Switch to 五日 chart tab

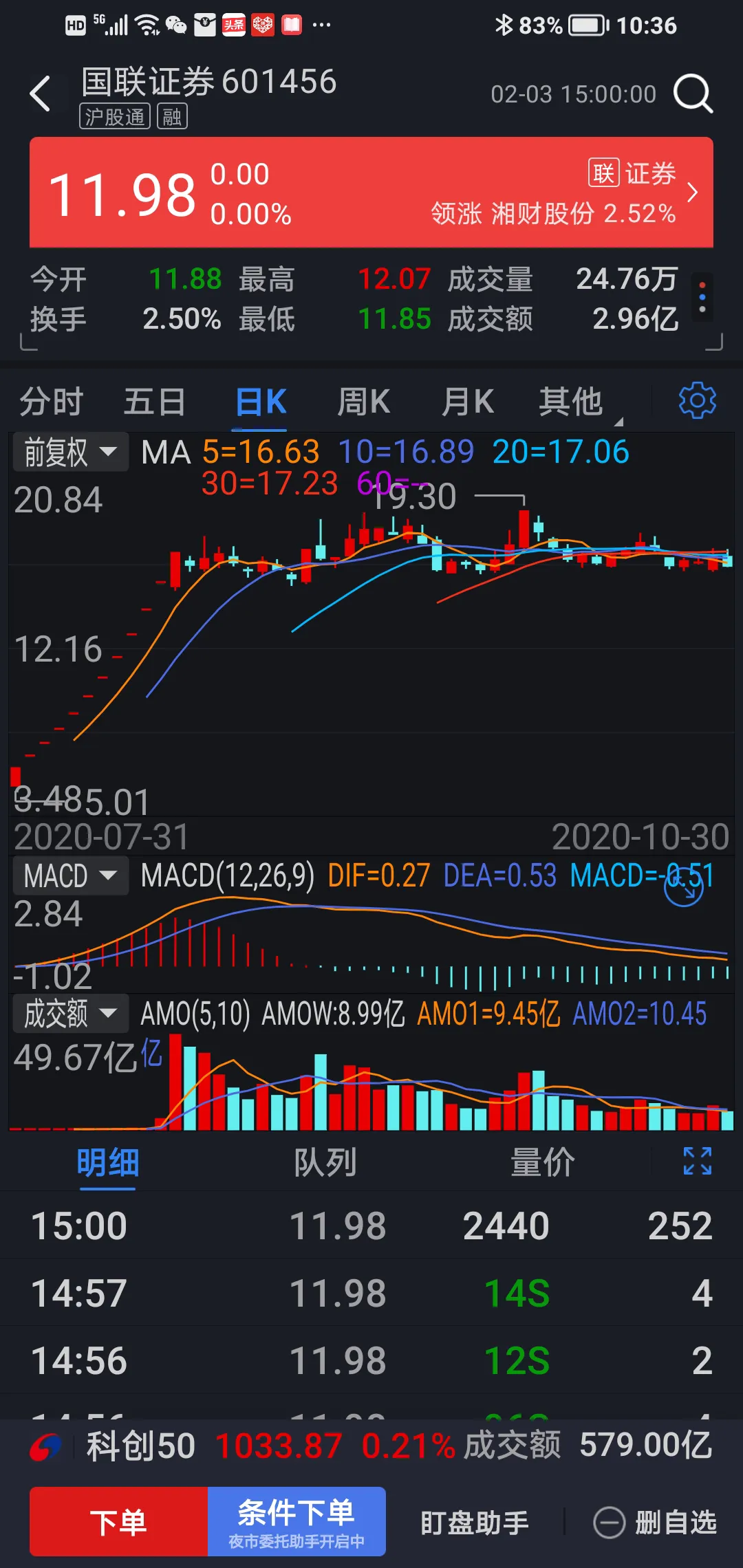[154, 402]
